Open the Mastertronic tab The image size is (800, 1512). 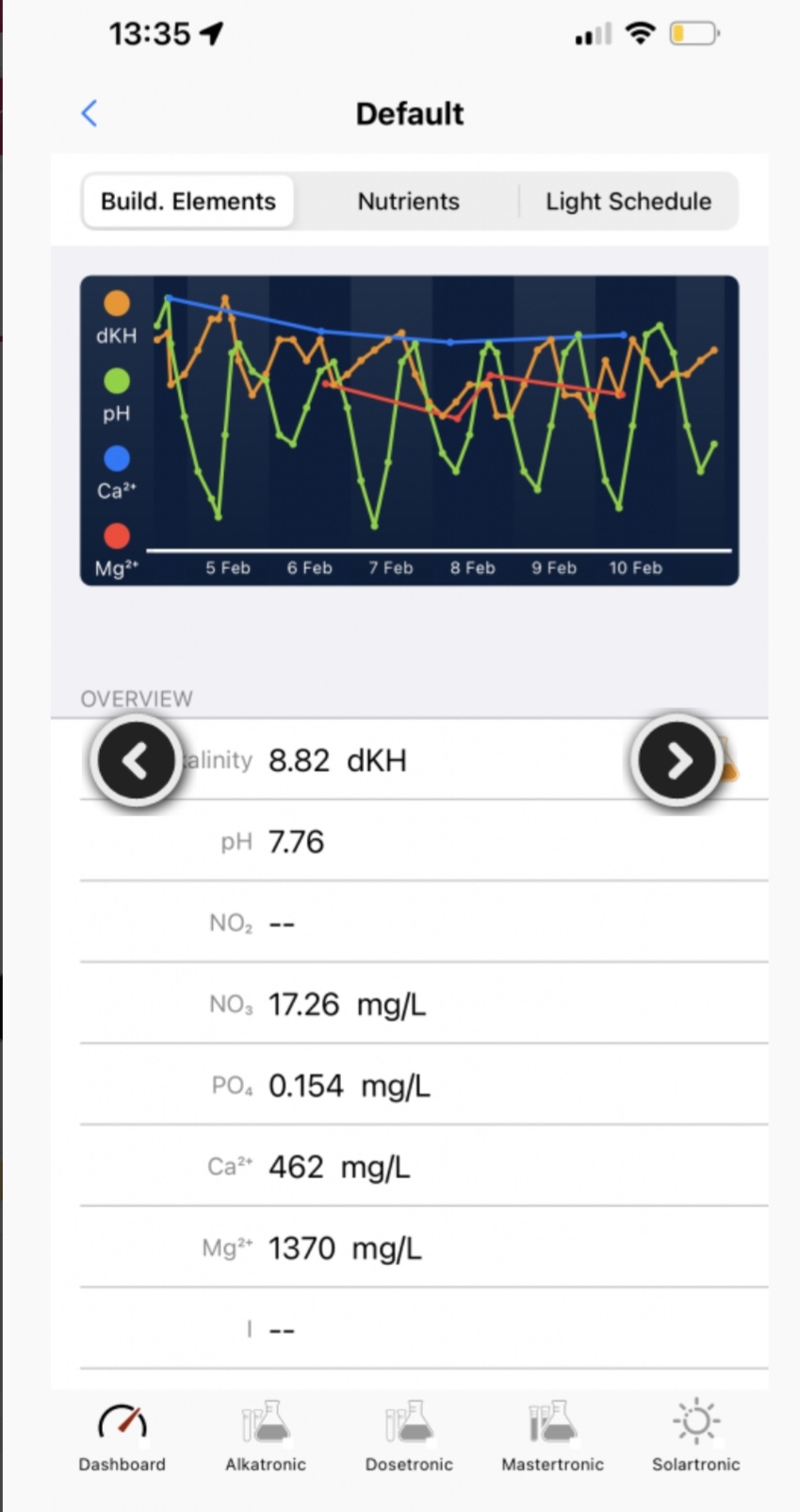(552, 1437)
